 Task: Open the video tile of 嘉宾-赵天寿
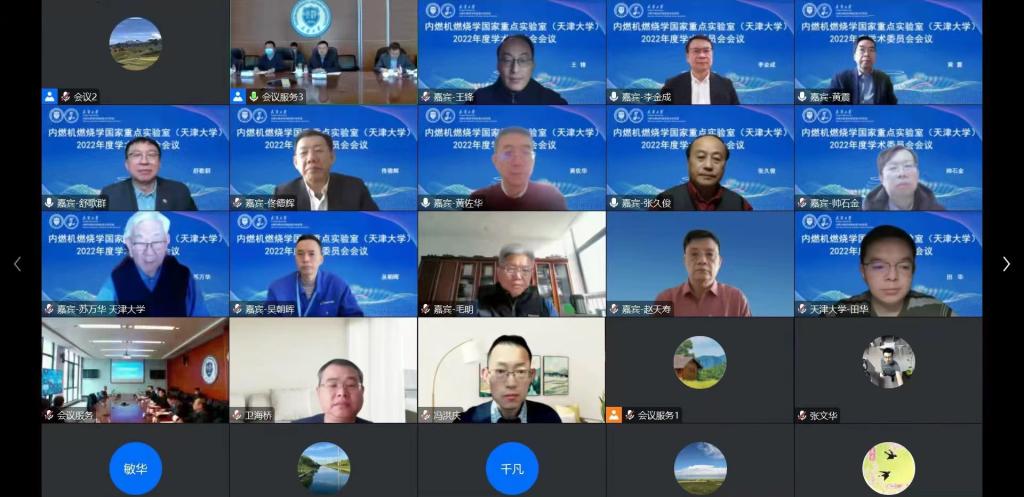tap(699, 264)
